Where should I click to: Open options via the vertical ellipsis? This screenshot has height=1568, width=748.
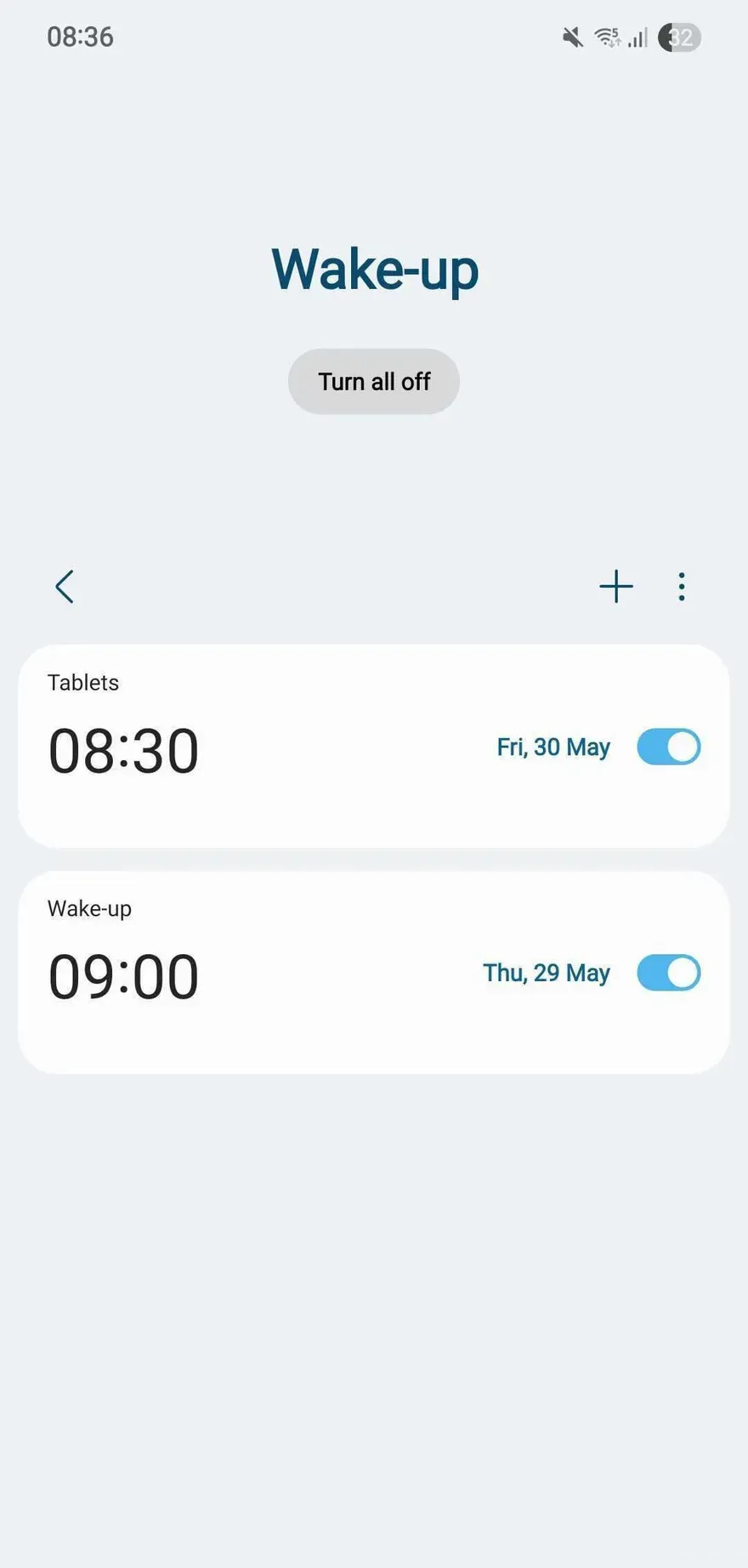click(x=681, y=586)
